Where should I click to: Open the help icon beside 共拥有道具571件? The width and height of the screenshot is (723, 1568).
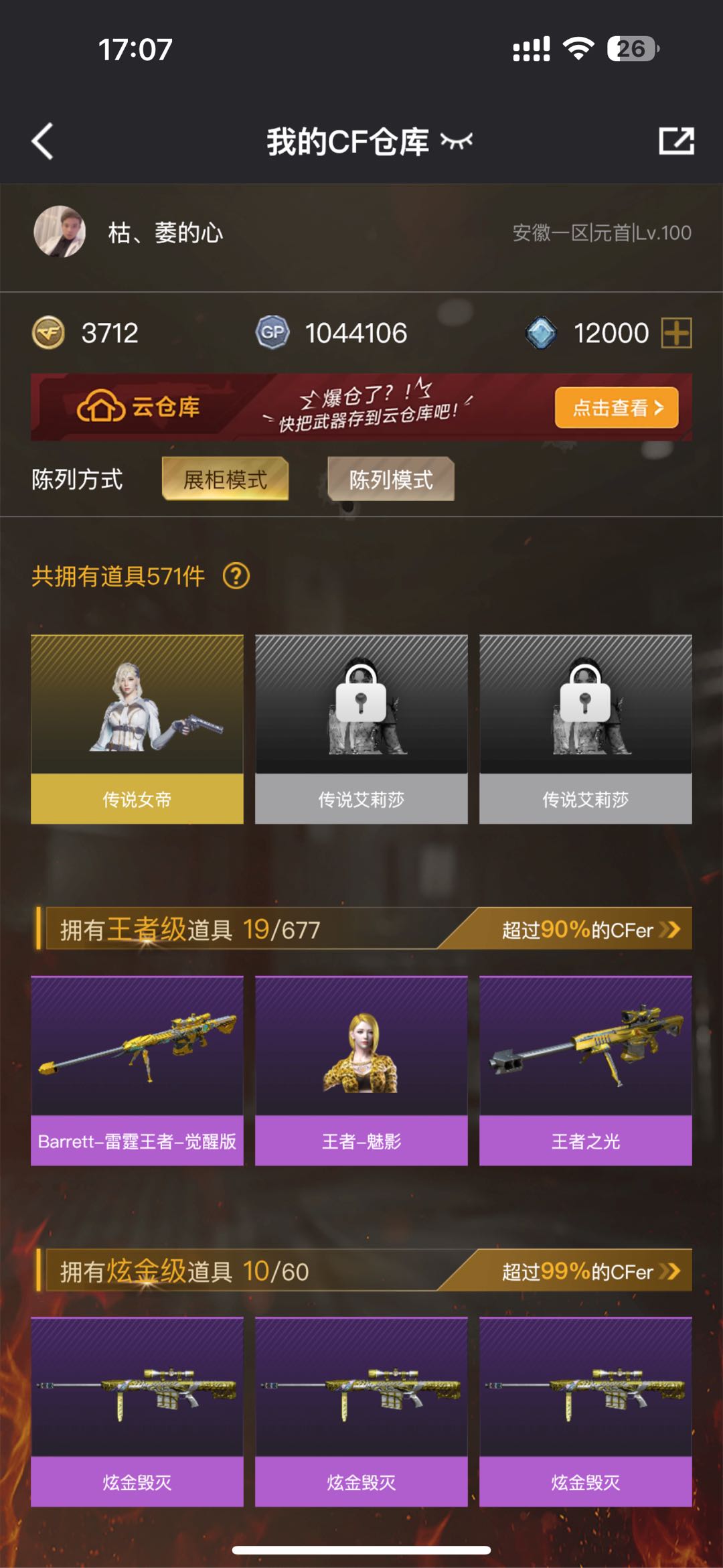pyautogui.click(x=236, y=576)
